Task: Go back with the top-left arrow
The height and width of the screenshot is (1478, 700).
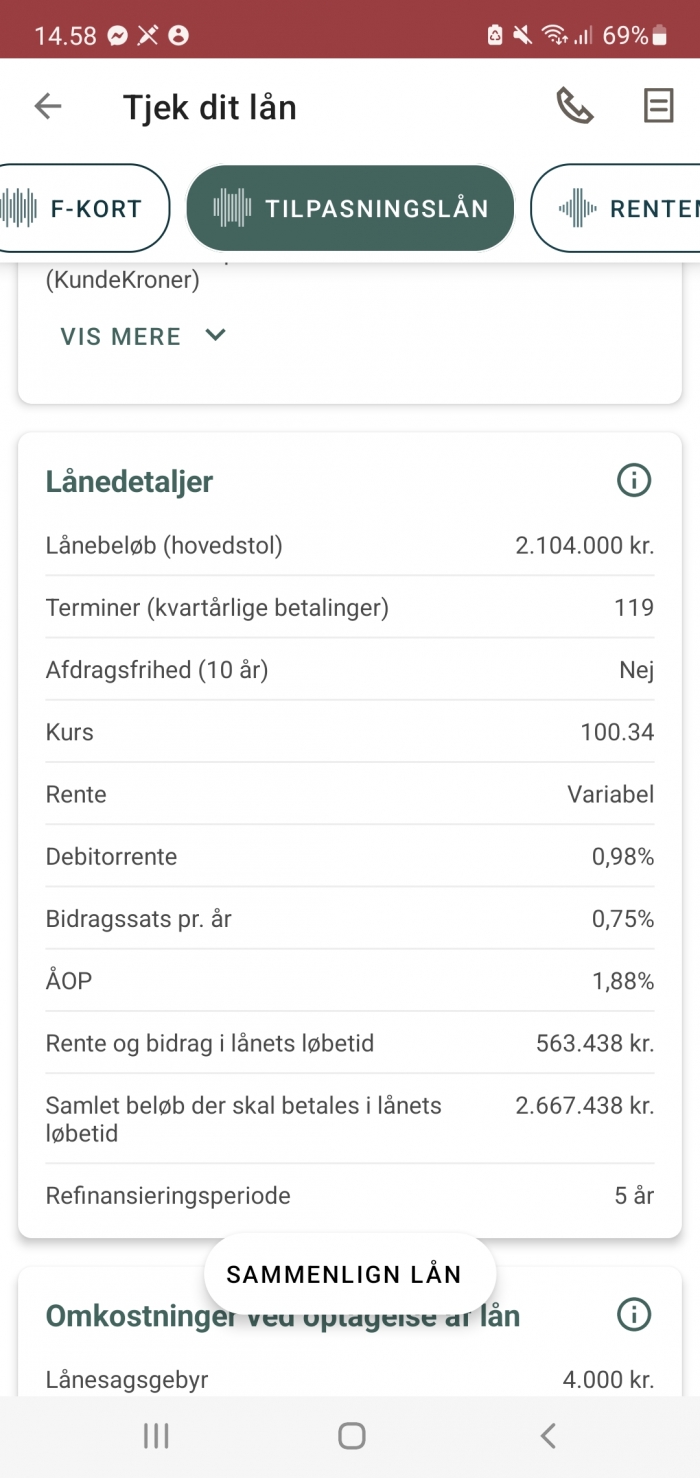Action: 48,107
